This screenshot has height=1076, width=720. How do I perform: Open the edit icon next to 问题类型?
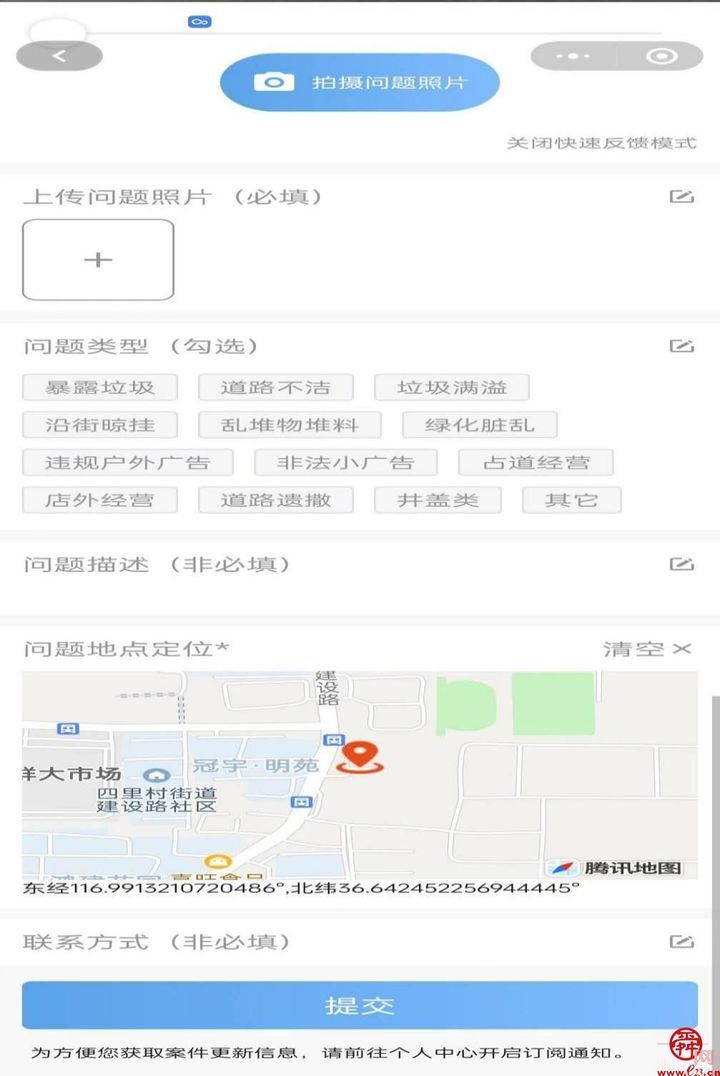tap(682, 345)
